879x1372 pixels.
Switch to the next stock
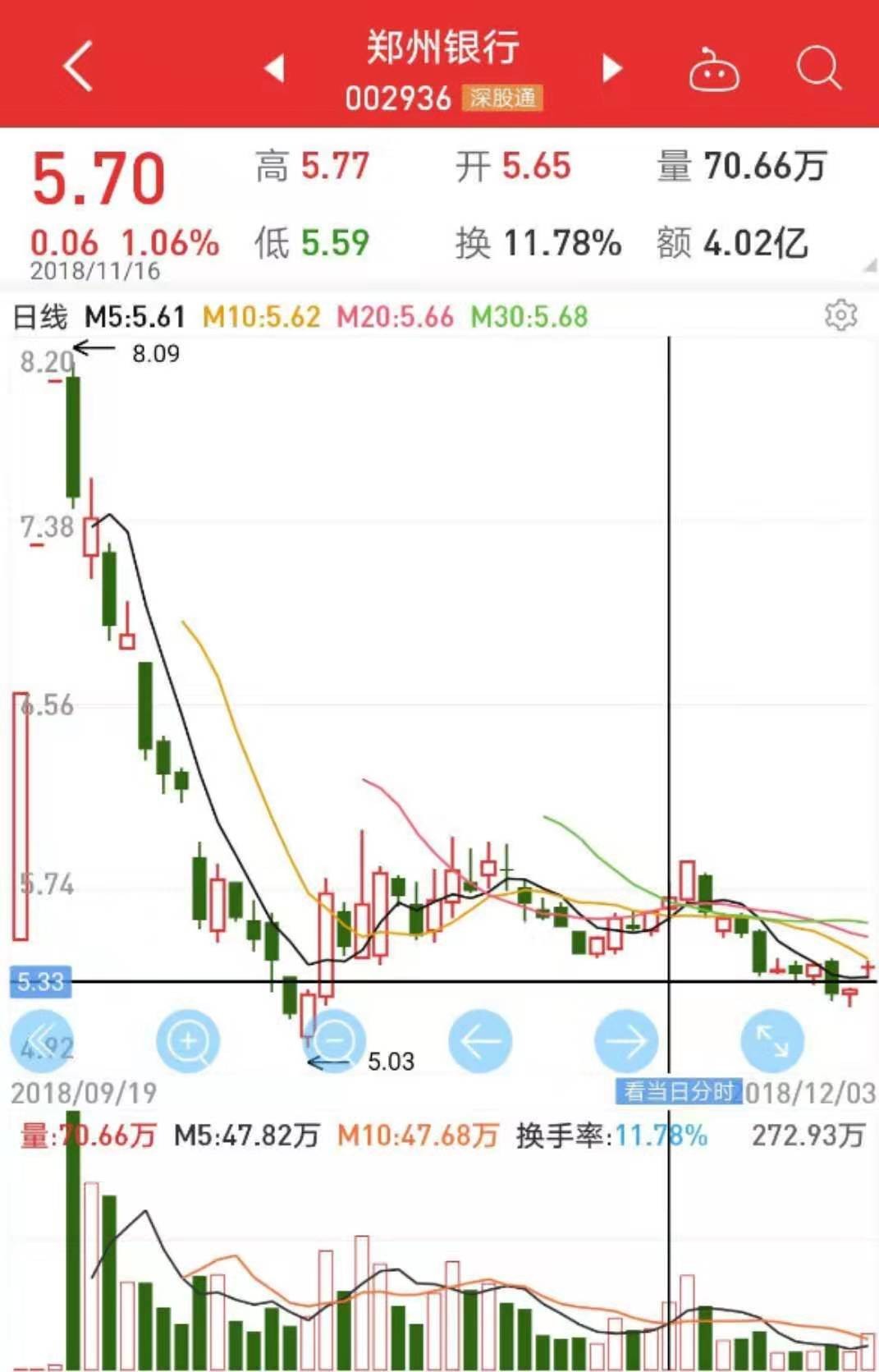point(611,68)
